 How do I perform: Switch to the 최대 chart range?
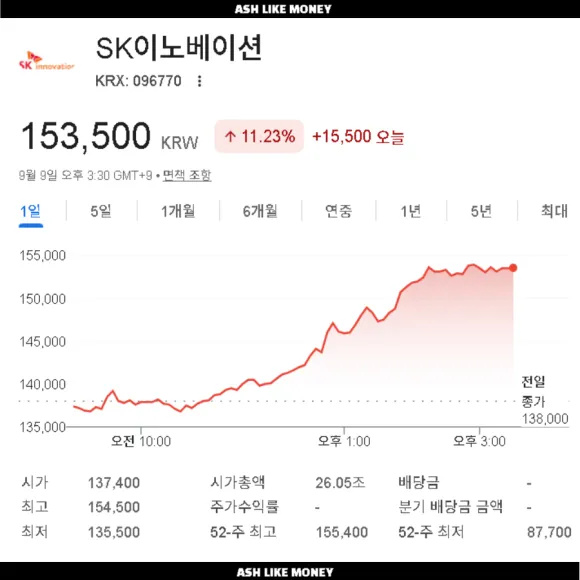point(554,211)
